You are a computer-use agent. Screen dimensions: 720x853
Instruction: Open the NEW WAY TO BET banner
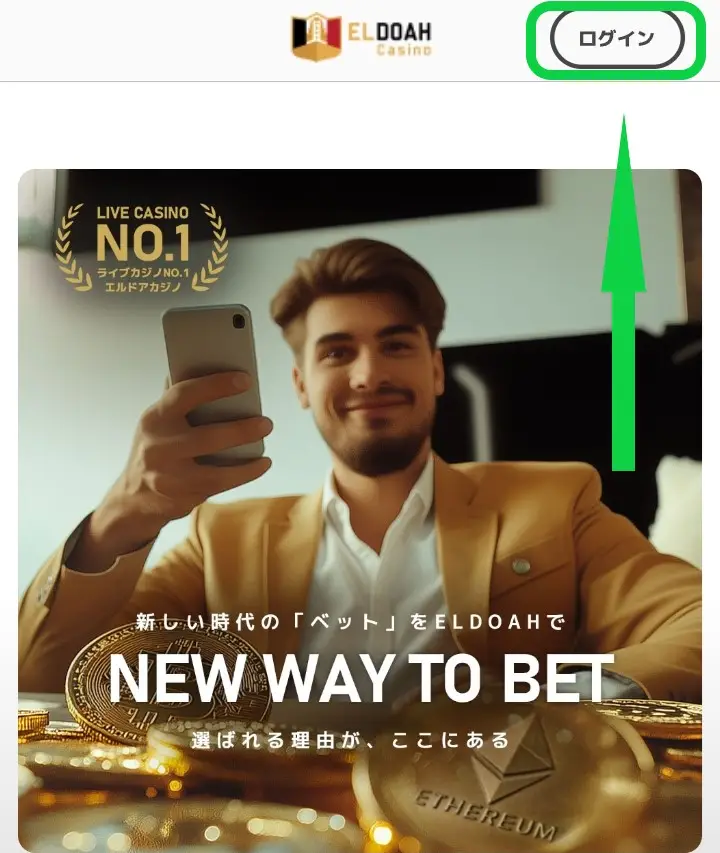(360, 510)
